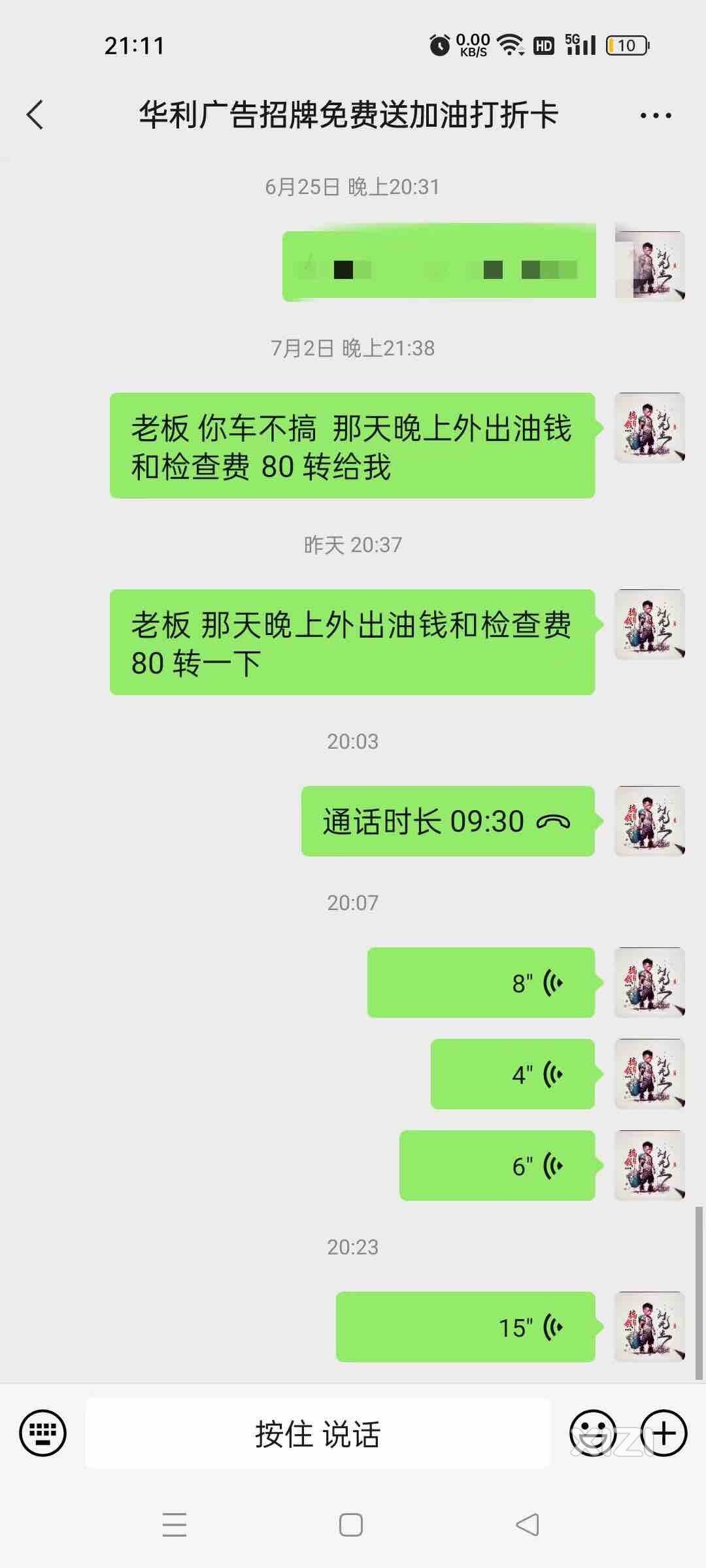This screenshot has width=706, height=1568.
Task: Play the 6-second voice message
Action: pos(497,1166)
